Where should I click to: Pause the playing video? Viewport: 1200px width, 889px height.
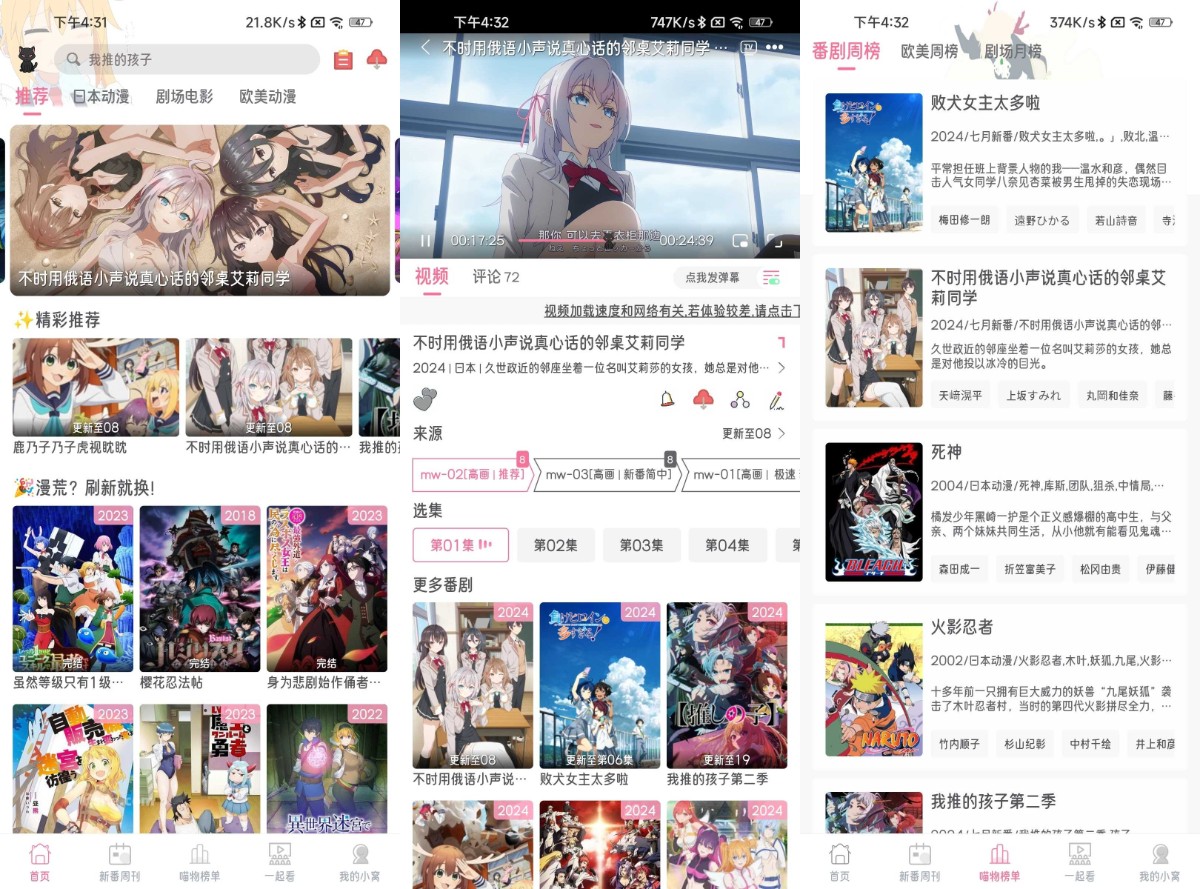(426, 240)
